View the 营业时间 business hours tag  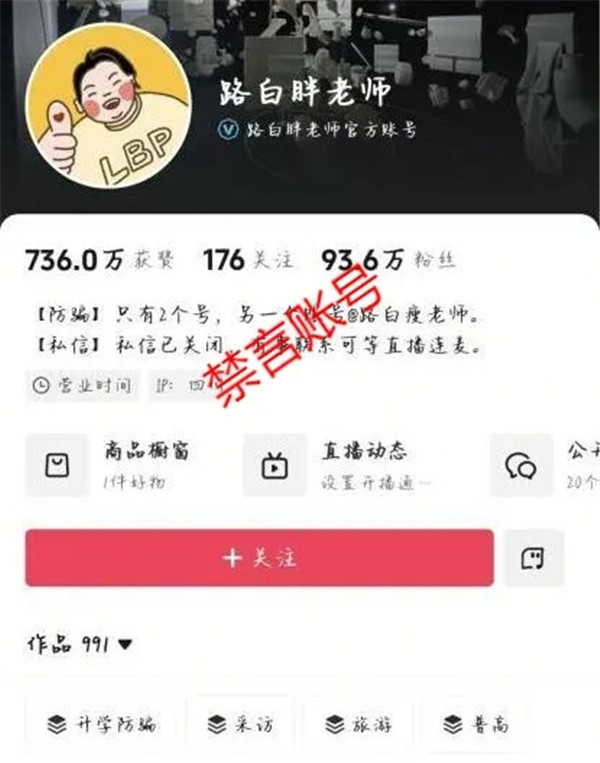point(81,384)
